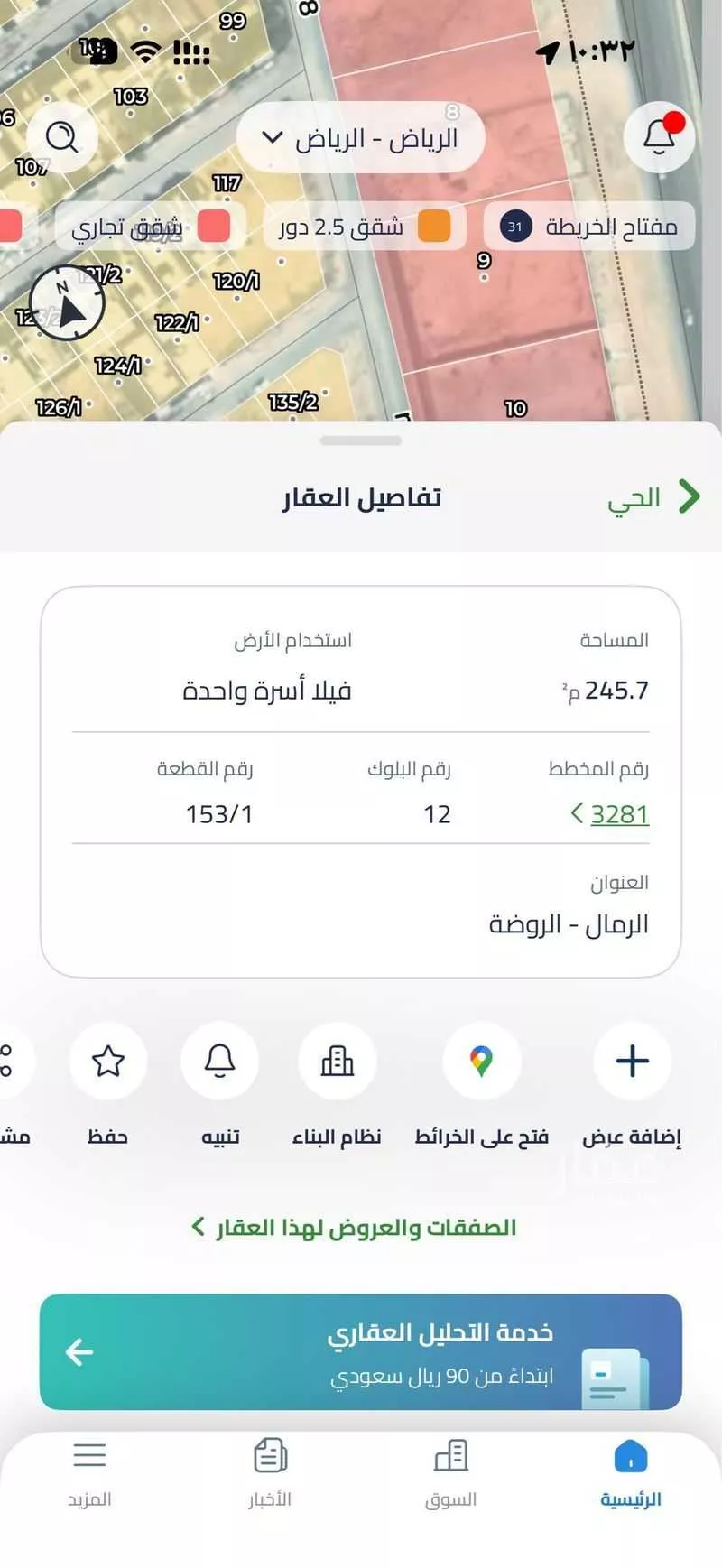Tap the compass to reorient map
The height and width of the screenshot is (1568, 722).
point(67,302)
